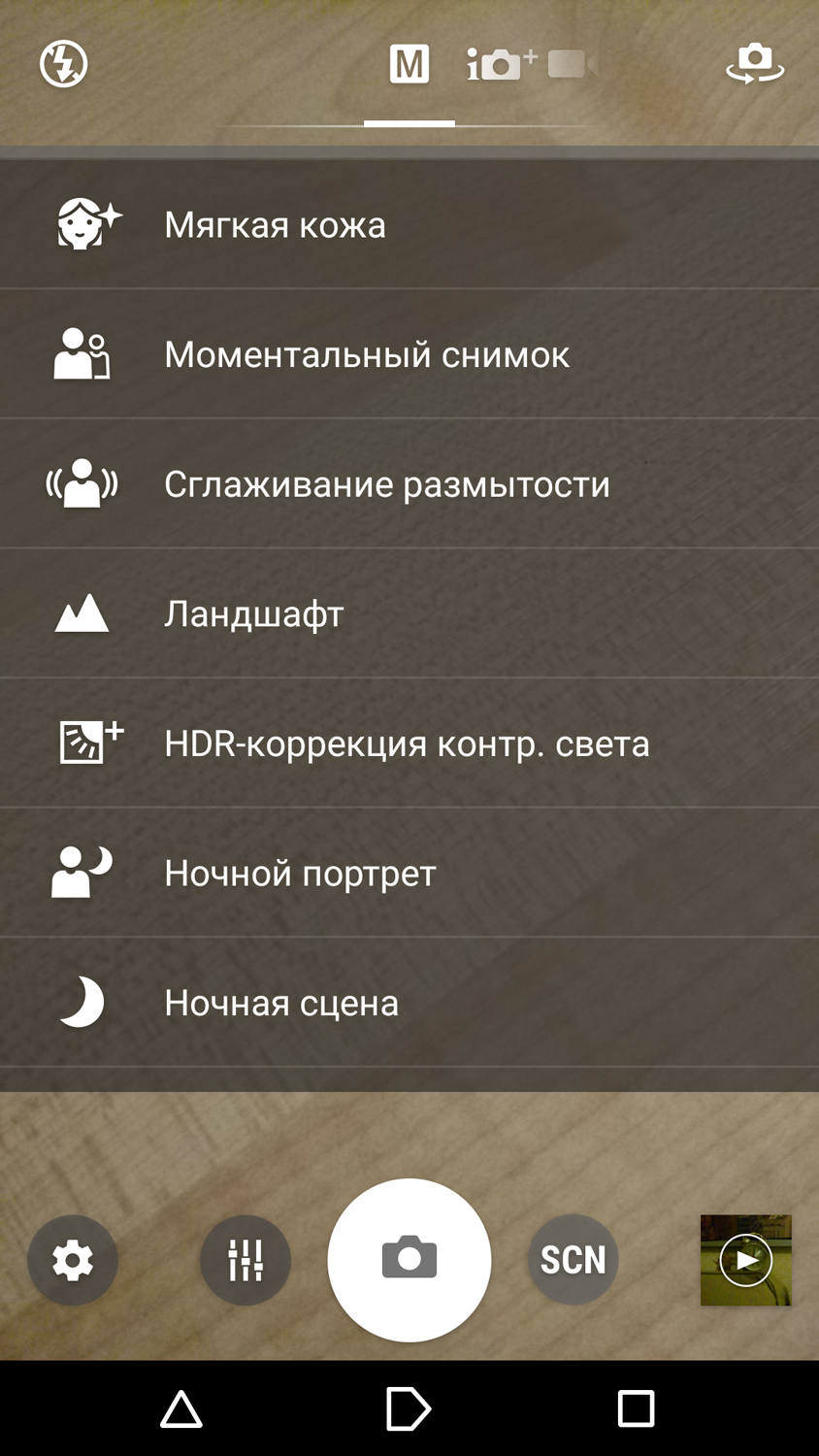The width and height of the screenshot is (819, 1456).
Task: Open the last captured video thumbnail
Action: (745, 1260)
